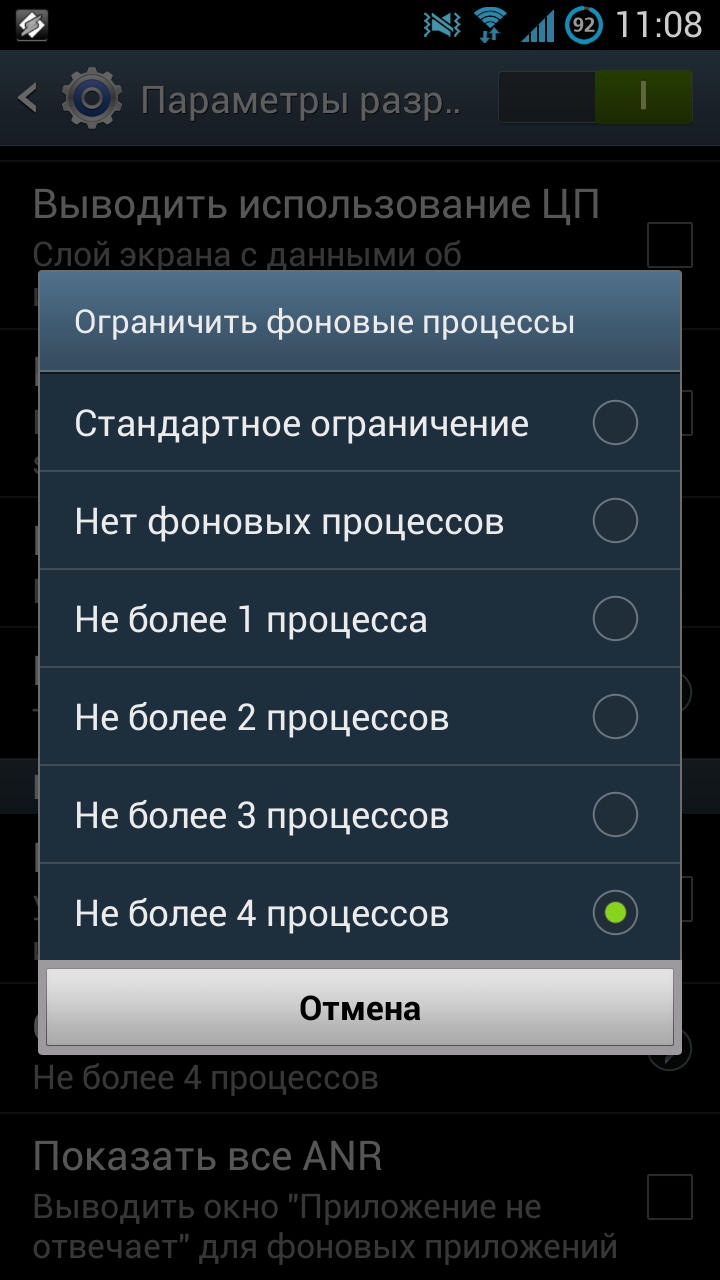Choose Нет фоновых процессов
The image size is (720, 1280).
[360, 521]
